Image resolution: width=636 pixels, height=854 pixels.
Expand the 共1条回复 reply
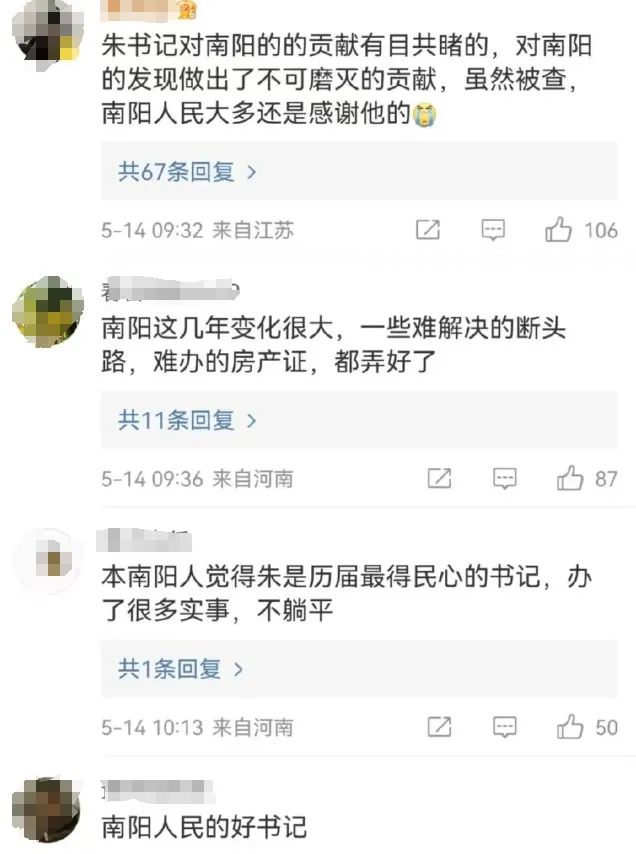tap(181, 669)
